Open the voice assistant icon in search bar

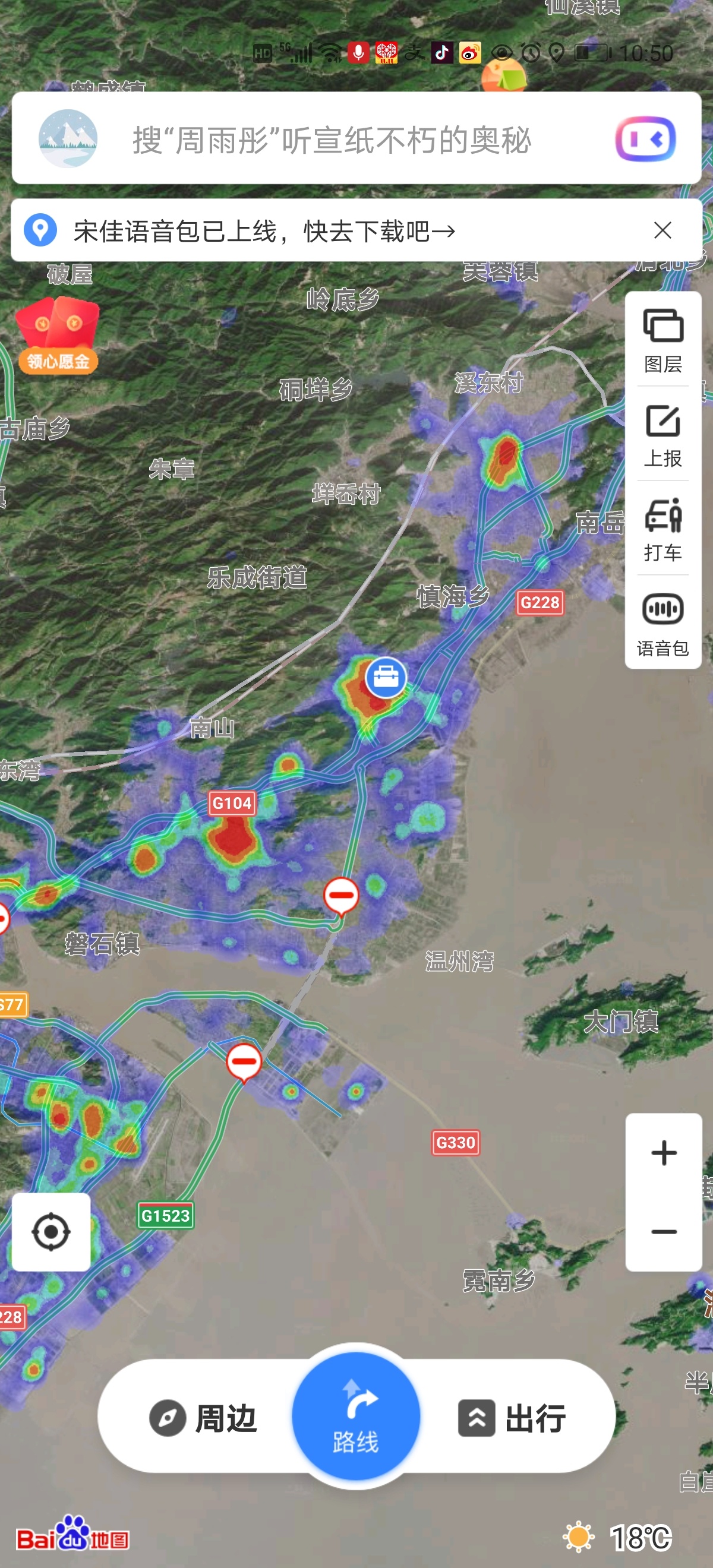[645, 139]
